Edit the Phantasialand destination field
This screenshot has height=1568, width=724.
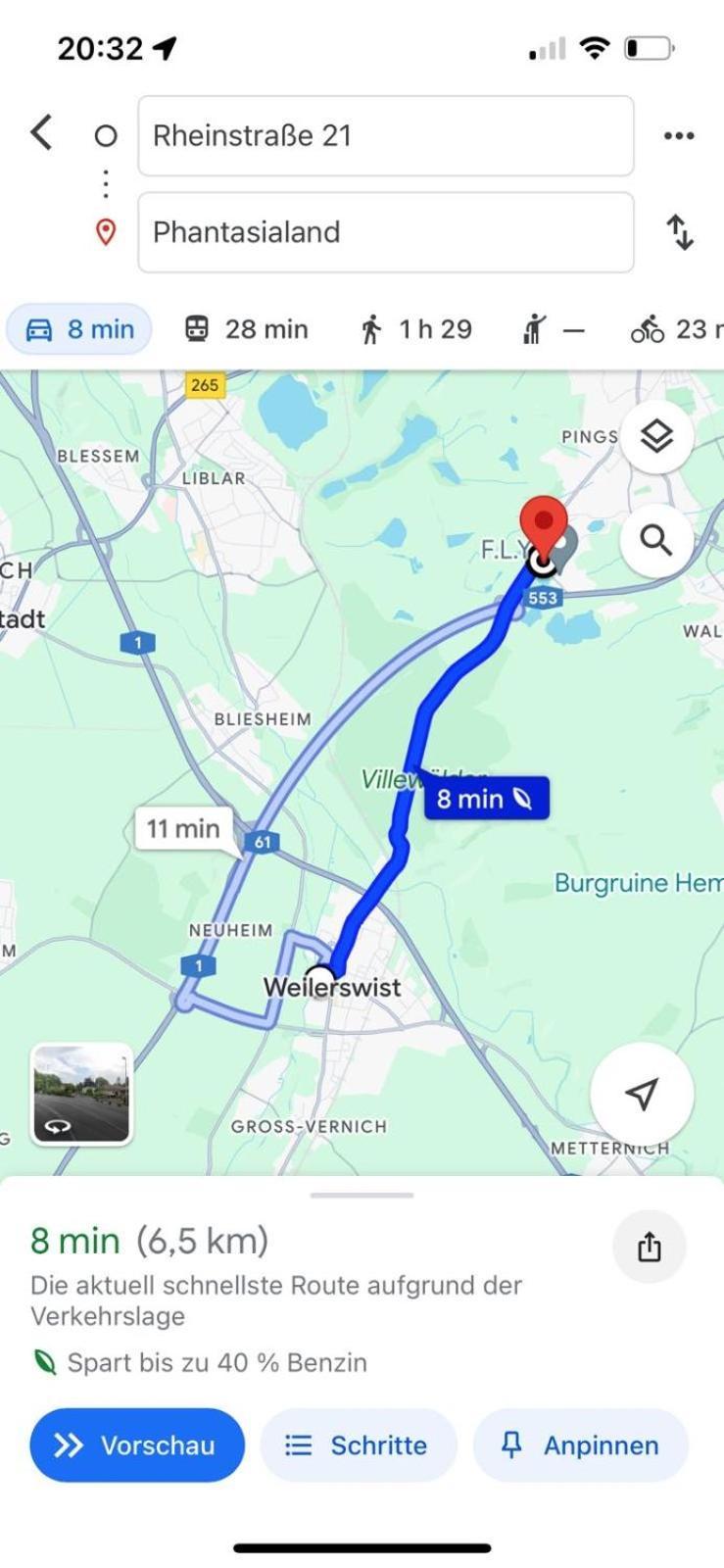point(385,232)
